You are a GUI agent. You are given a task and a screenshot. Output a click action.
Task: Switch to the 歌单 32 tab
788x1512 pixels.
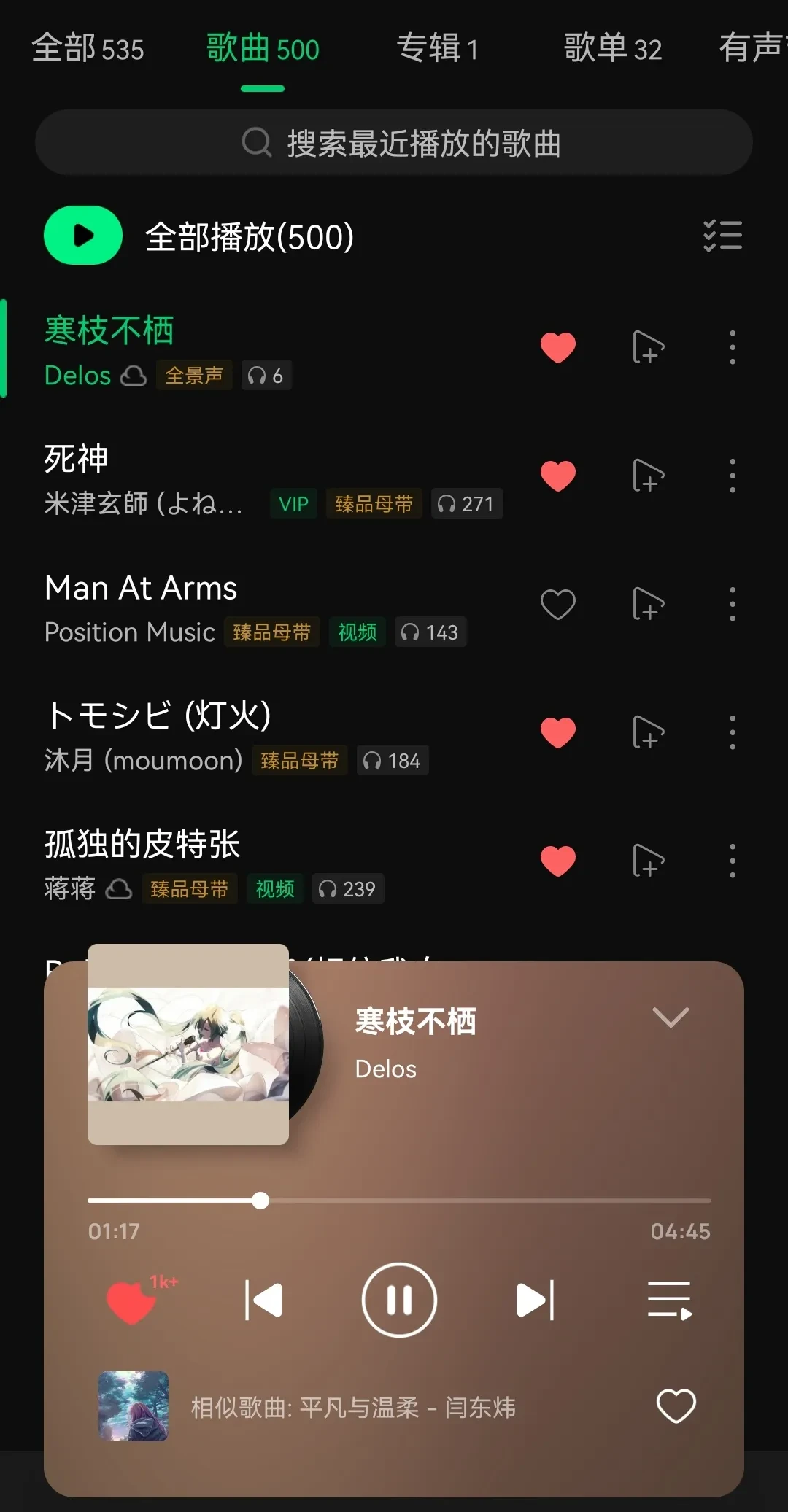point(612,50)
